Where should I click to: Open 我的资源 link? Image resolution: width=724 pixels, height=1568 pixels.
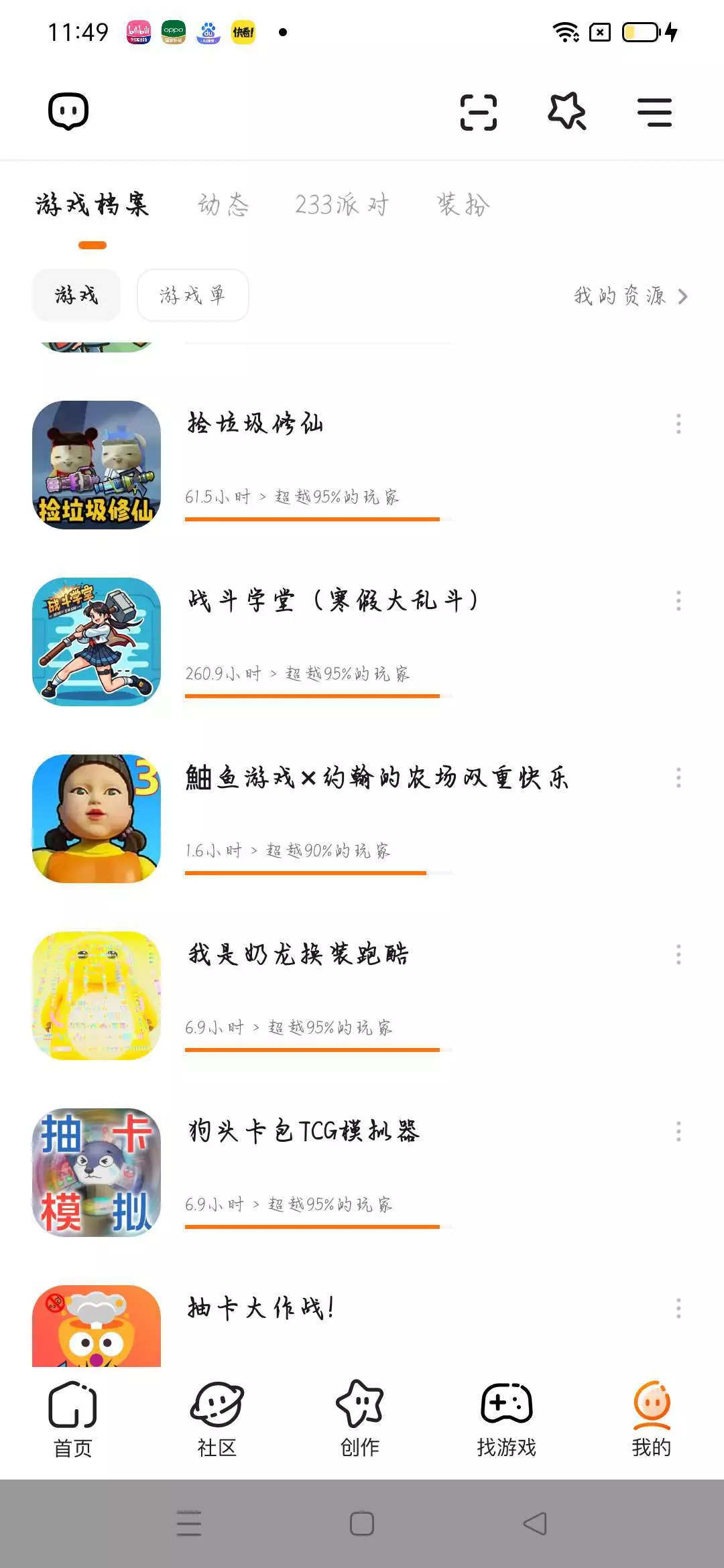pyautogui.click(x=630, y=296)
